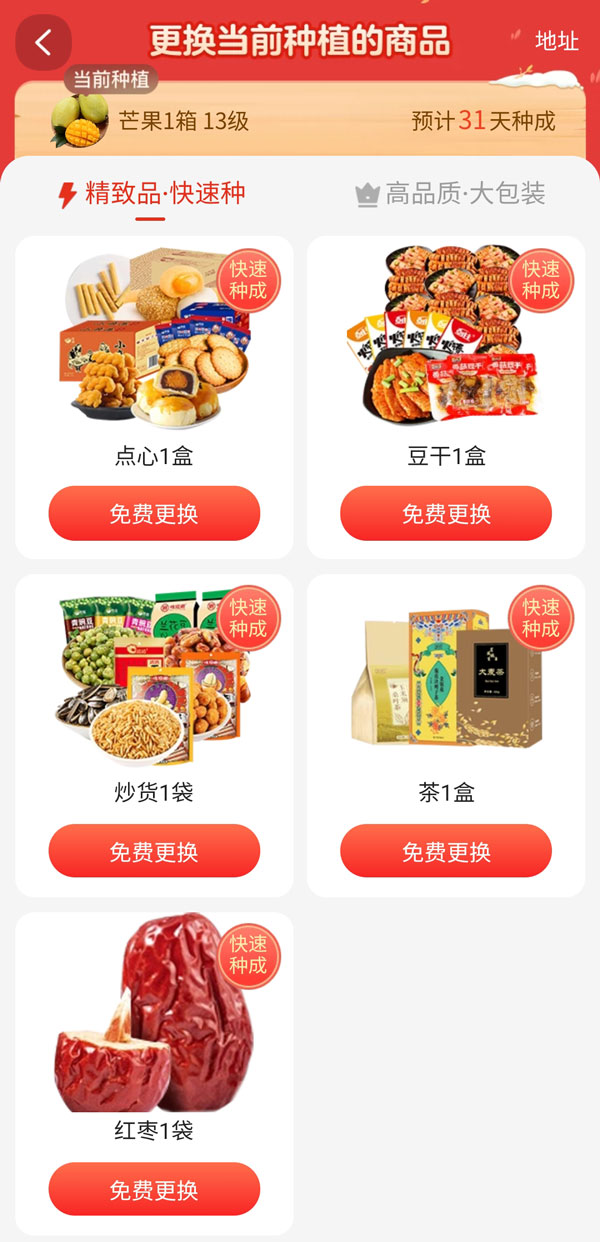Open the 地址 address link

click(x=557, y=41)
